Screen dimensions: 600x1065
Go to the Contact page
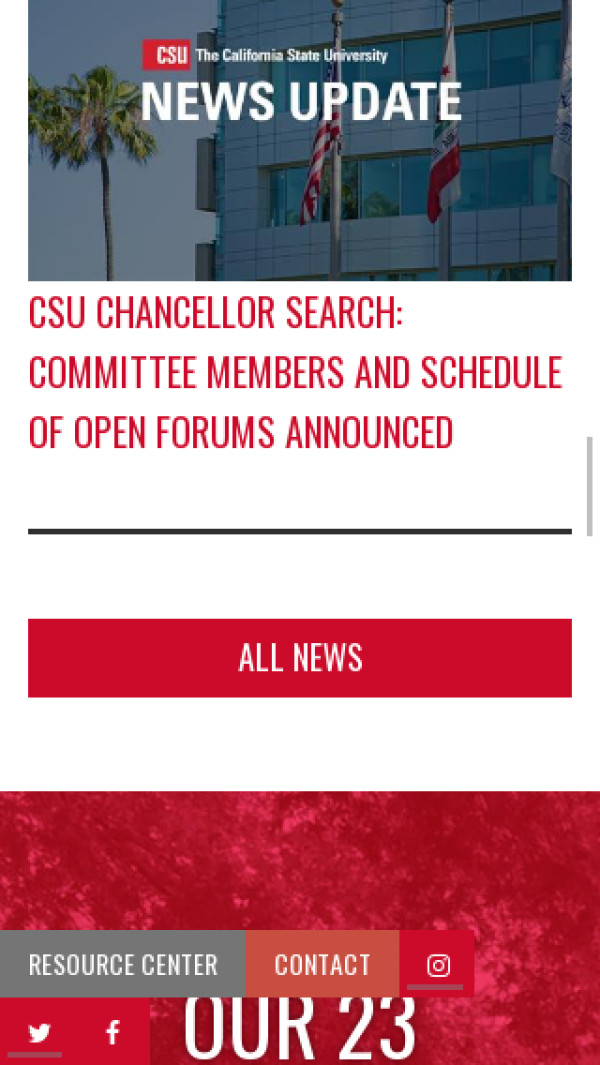[x=322, y=964]
